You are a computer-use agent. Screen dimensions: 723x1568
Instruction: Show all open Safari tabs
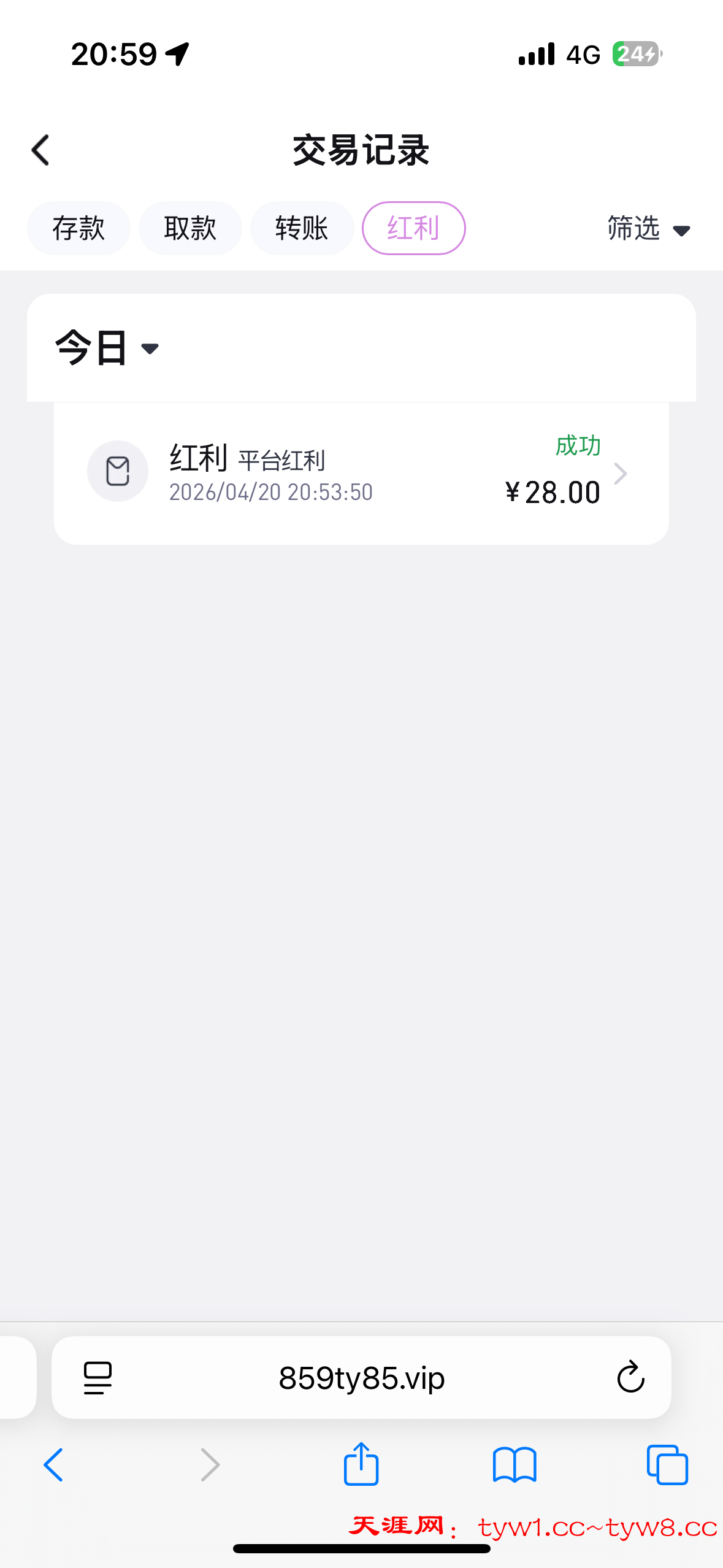(x=667, y=1465)
